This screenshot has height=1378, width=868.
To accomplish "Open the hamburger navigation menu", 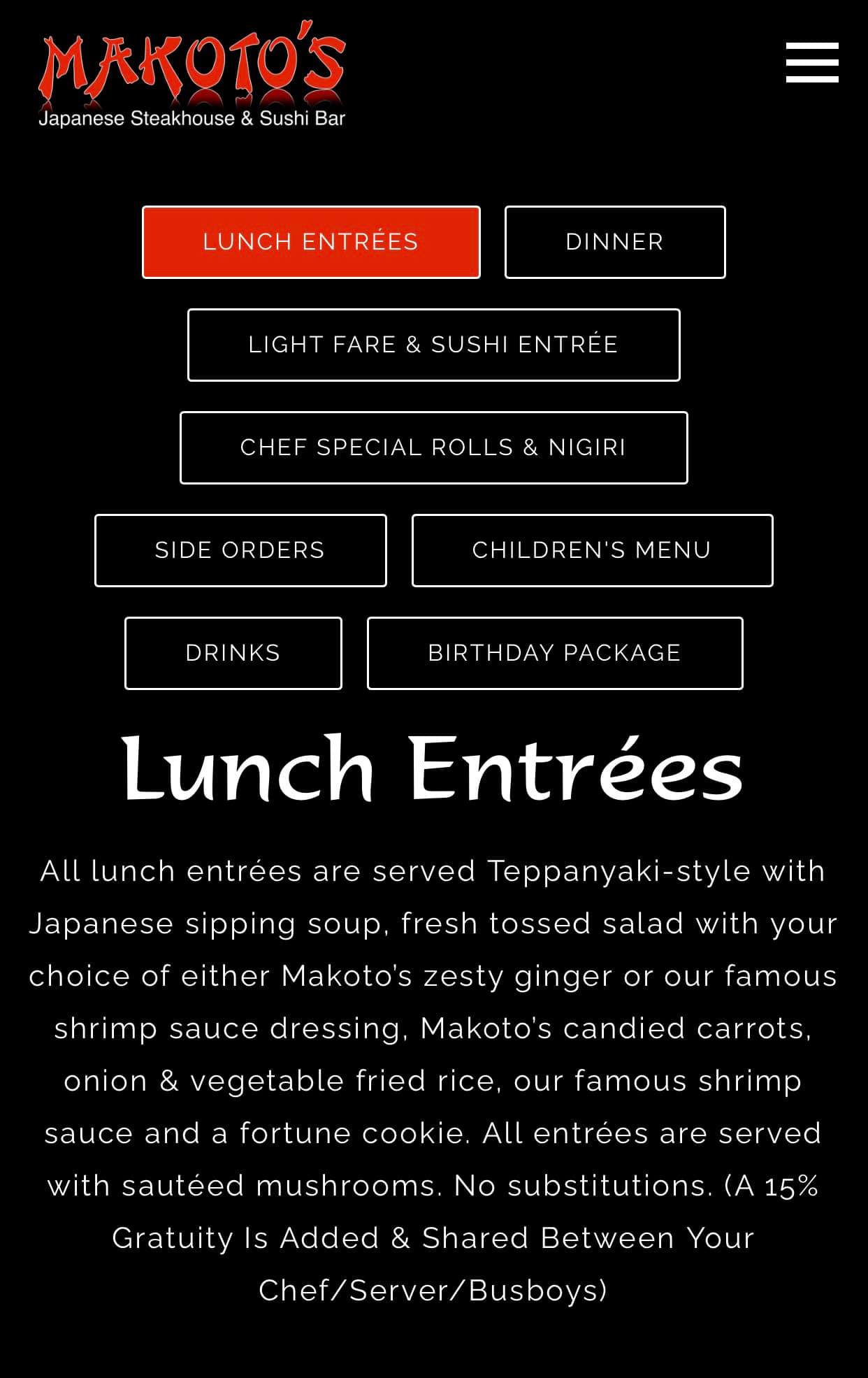I will [x=812, y=62].
